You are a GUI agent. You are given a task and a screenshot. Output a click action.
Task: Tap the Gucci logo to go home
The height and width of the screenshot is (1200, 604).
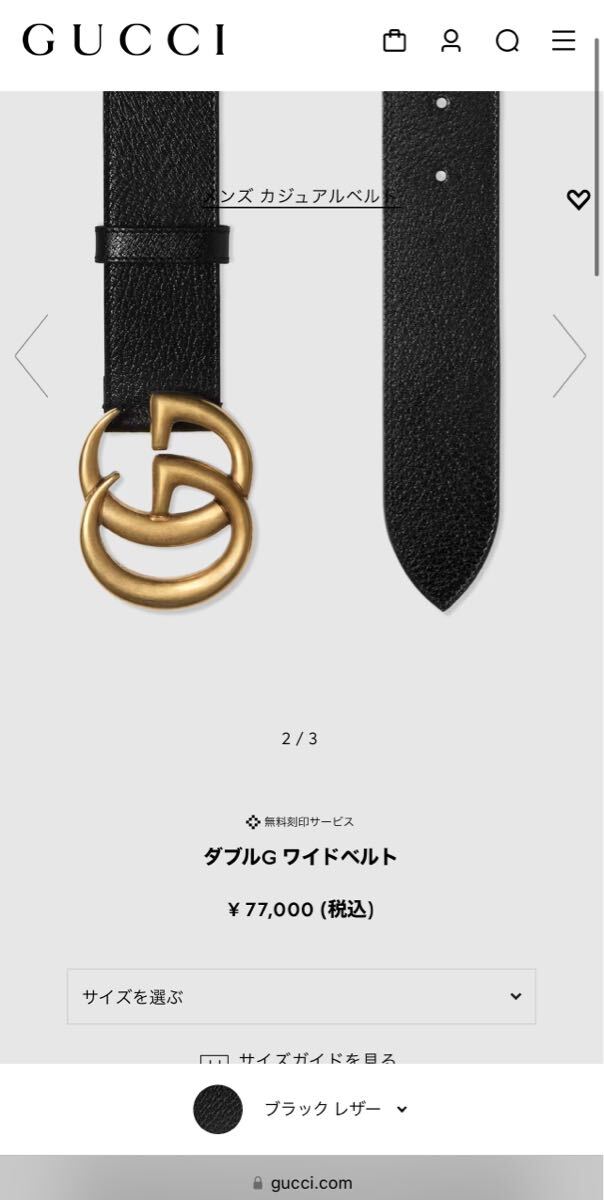(123, 41)
